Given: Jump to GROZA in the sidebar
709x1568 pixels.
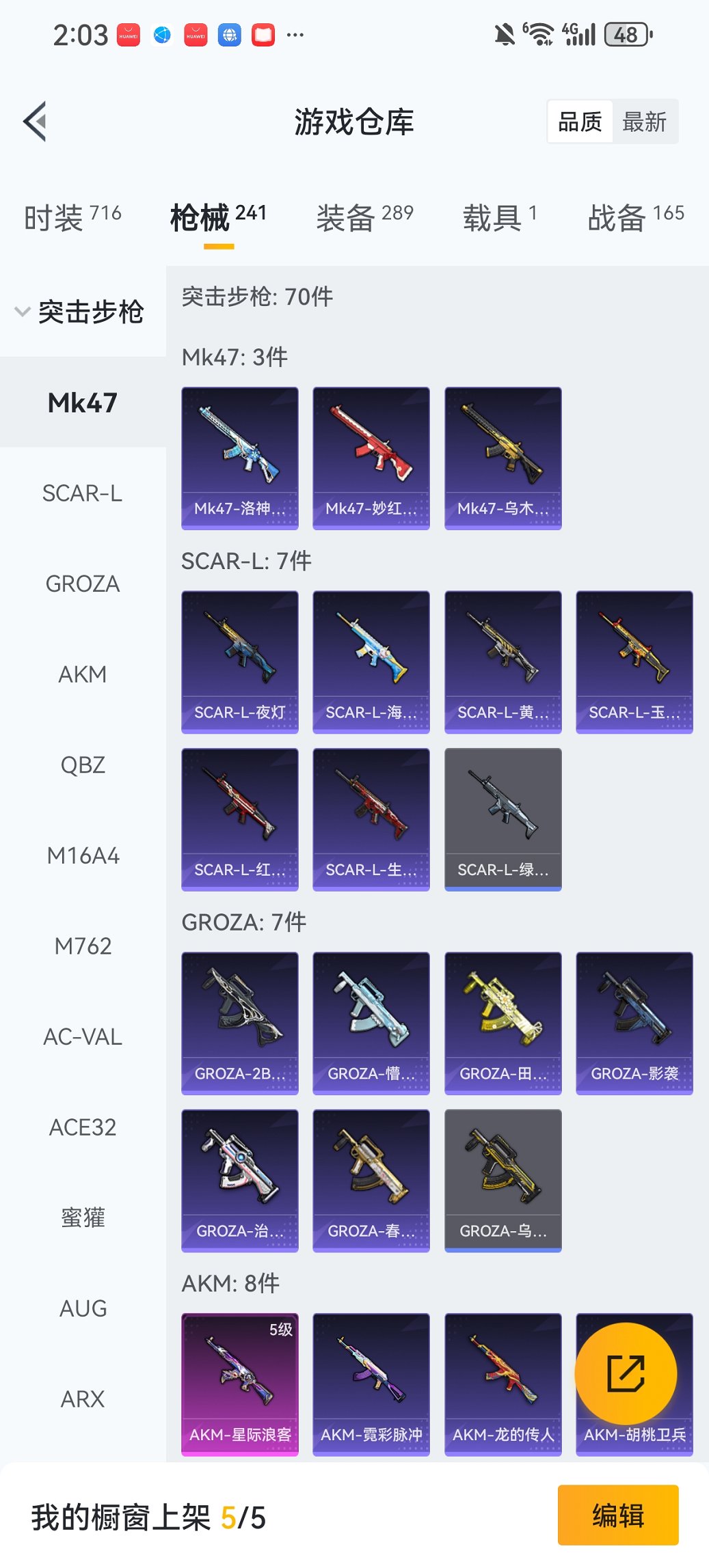Looking at the screenshot, I should (x=82, y=584).
